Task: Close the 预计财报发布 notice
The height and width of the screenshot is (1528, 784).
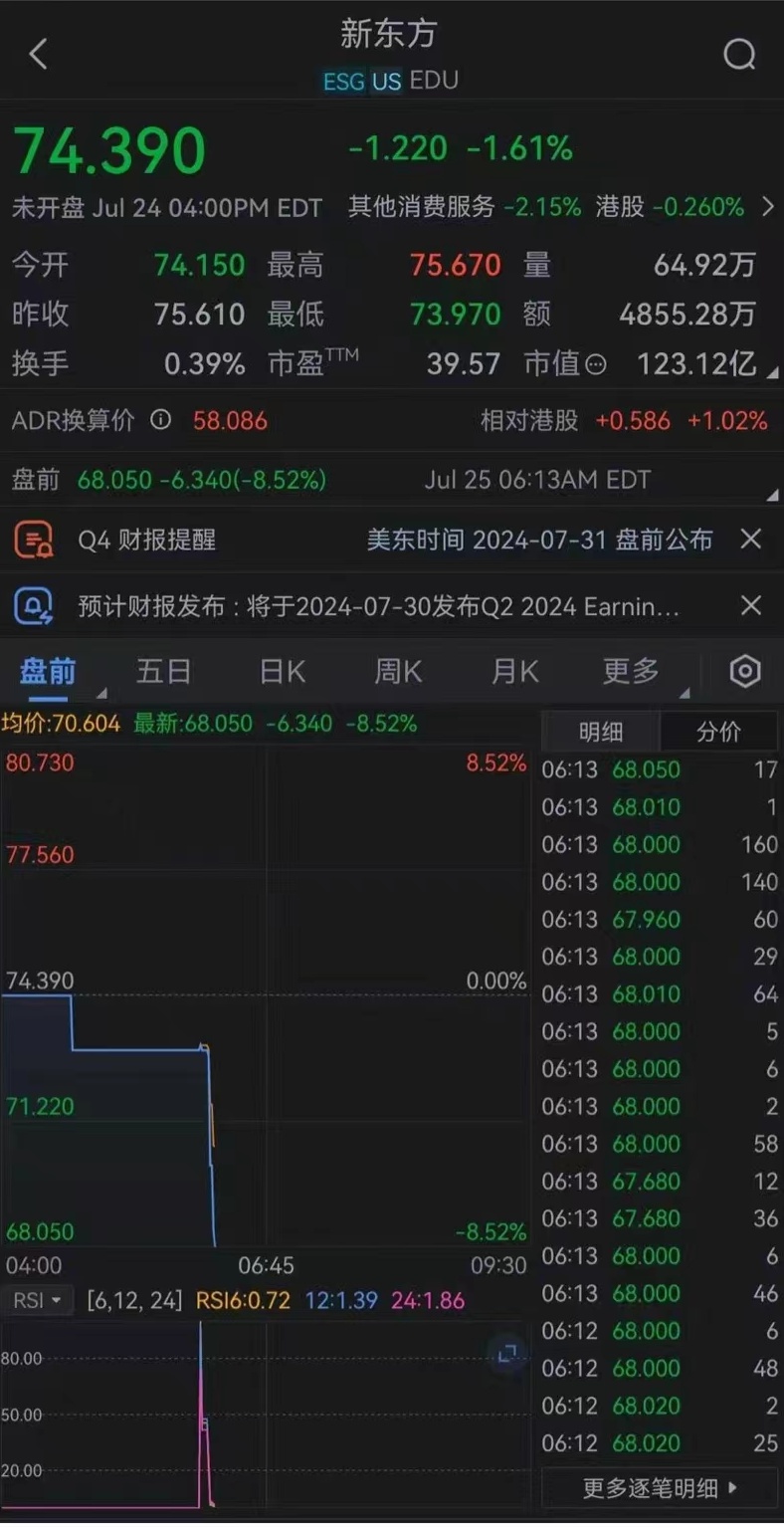Action: coord(751,605)
